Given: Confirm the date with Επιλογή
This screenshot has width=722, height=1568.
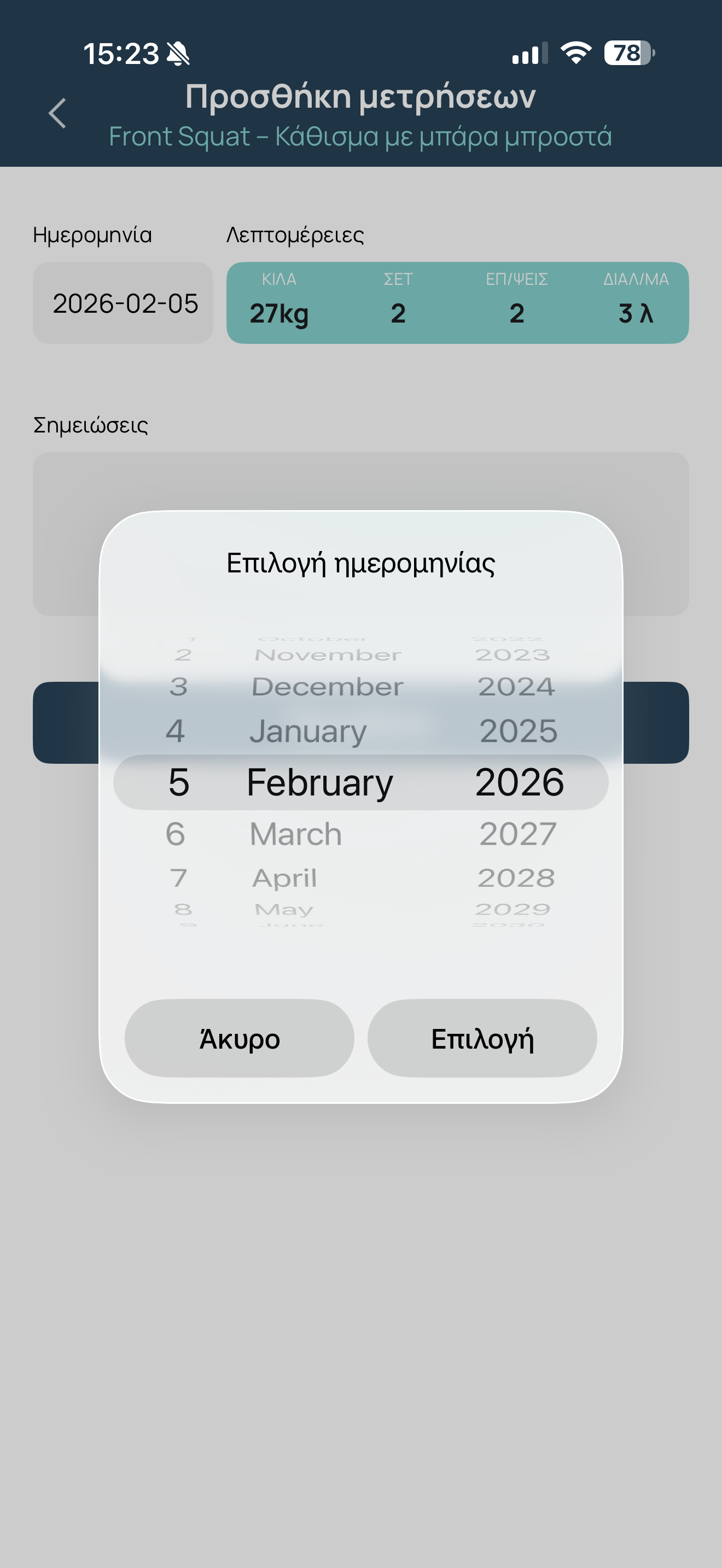Looking at the screenshot, I should pyautogui.click(x=482, y=1038).
